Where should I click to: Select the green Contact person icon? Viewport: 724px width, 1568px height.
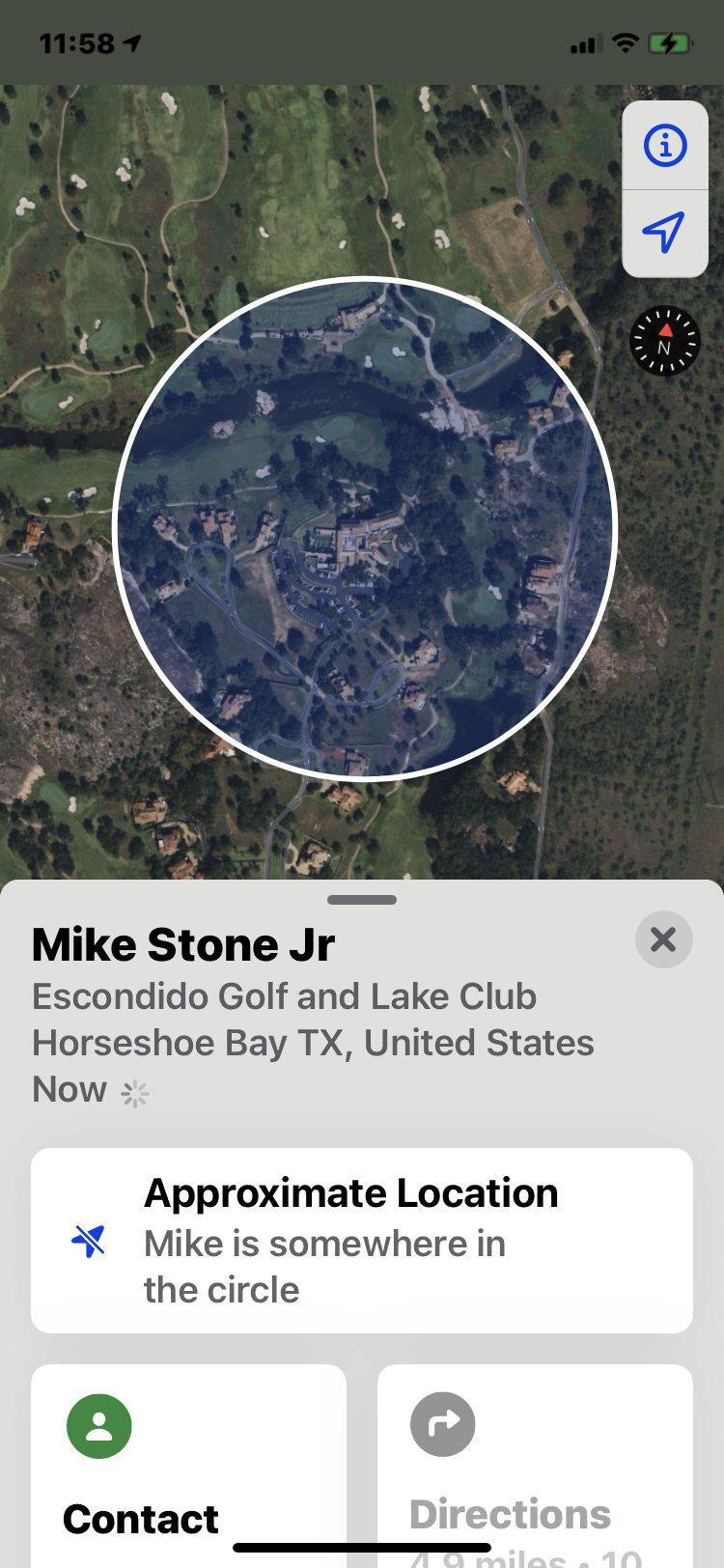(x=98, y=1424)
